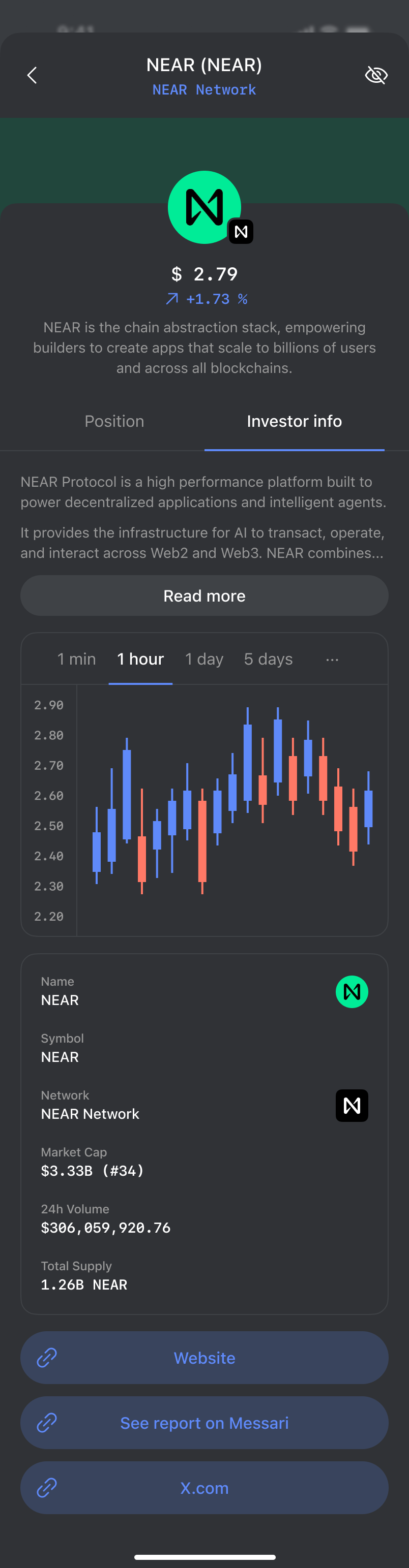Viewport: 409px width, 1568px height.
Task: See report on Messari
Action: tap(204, 1423)
